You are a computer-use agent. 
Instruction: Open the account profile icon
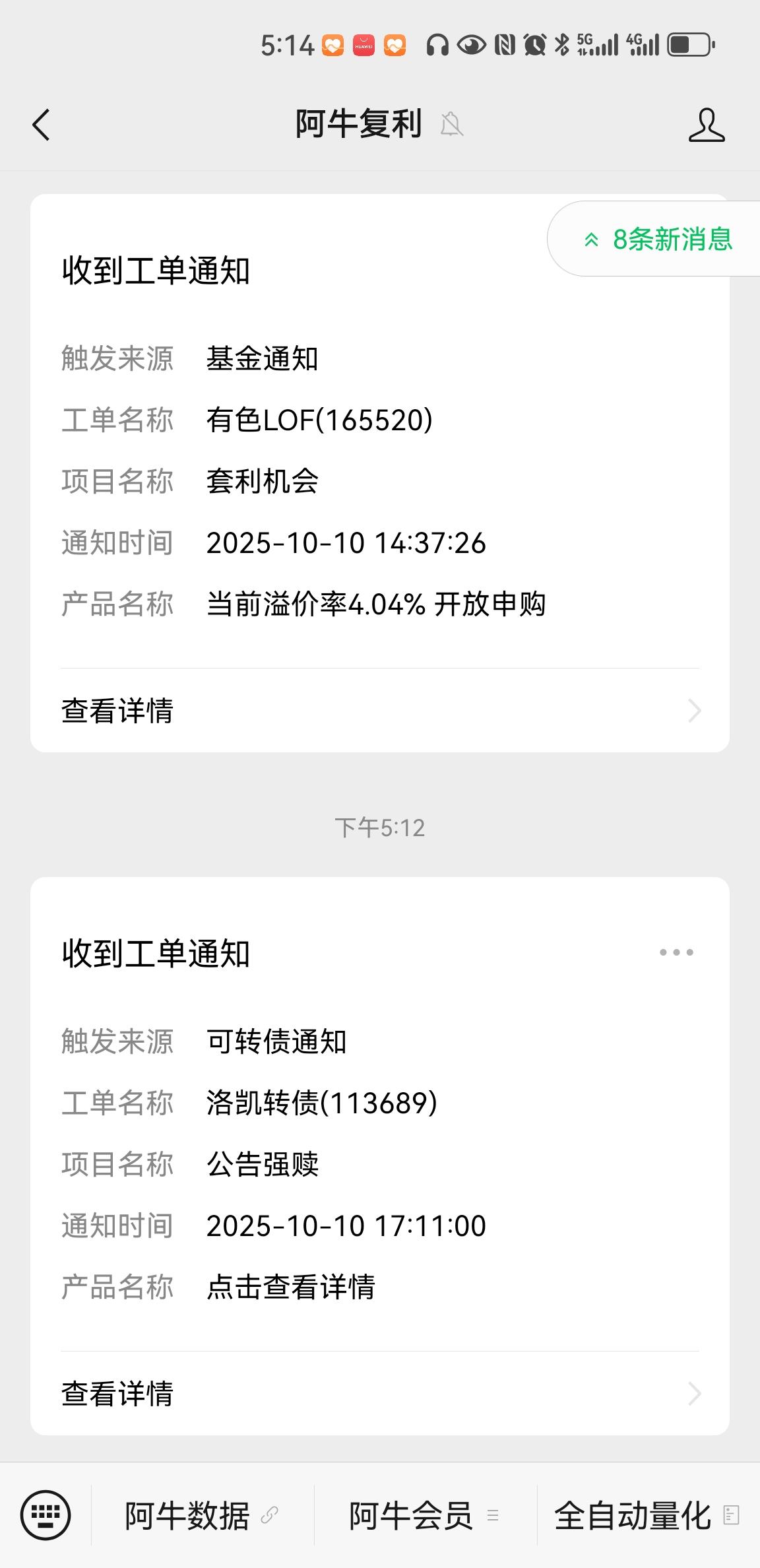coord(706,125)
